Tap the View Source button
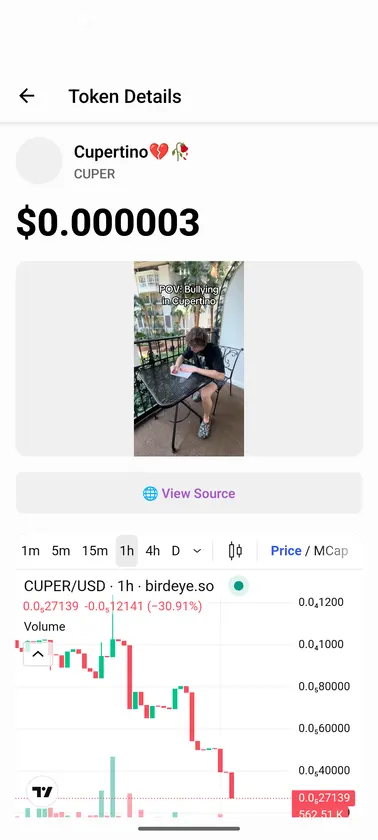The width and height of the screenshot is (378, 840). (189, 493)
